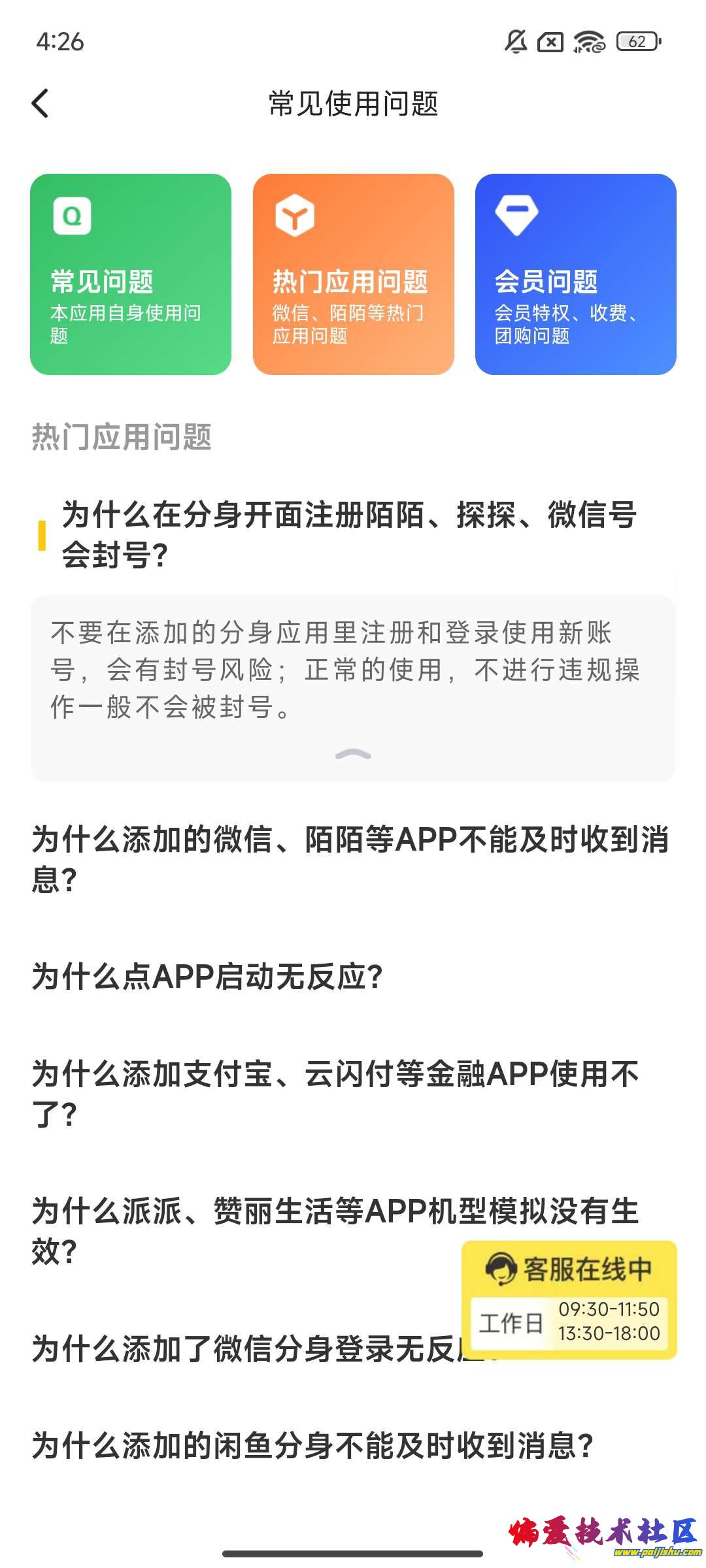Expand 闲鱼分身不能及时收到消息 question
This screenshot has height=1568, width=706.
pos(312,1445)
